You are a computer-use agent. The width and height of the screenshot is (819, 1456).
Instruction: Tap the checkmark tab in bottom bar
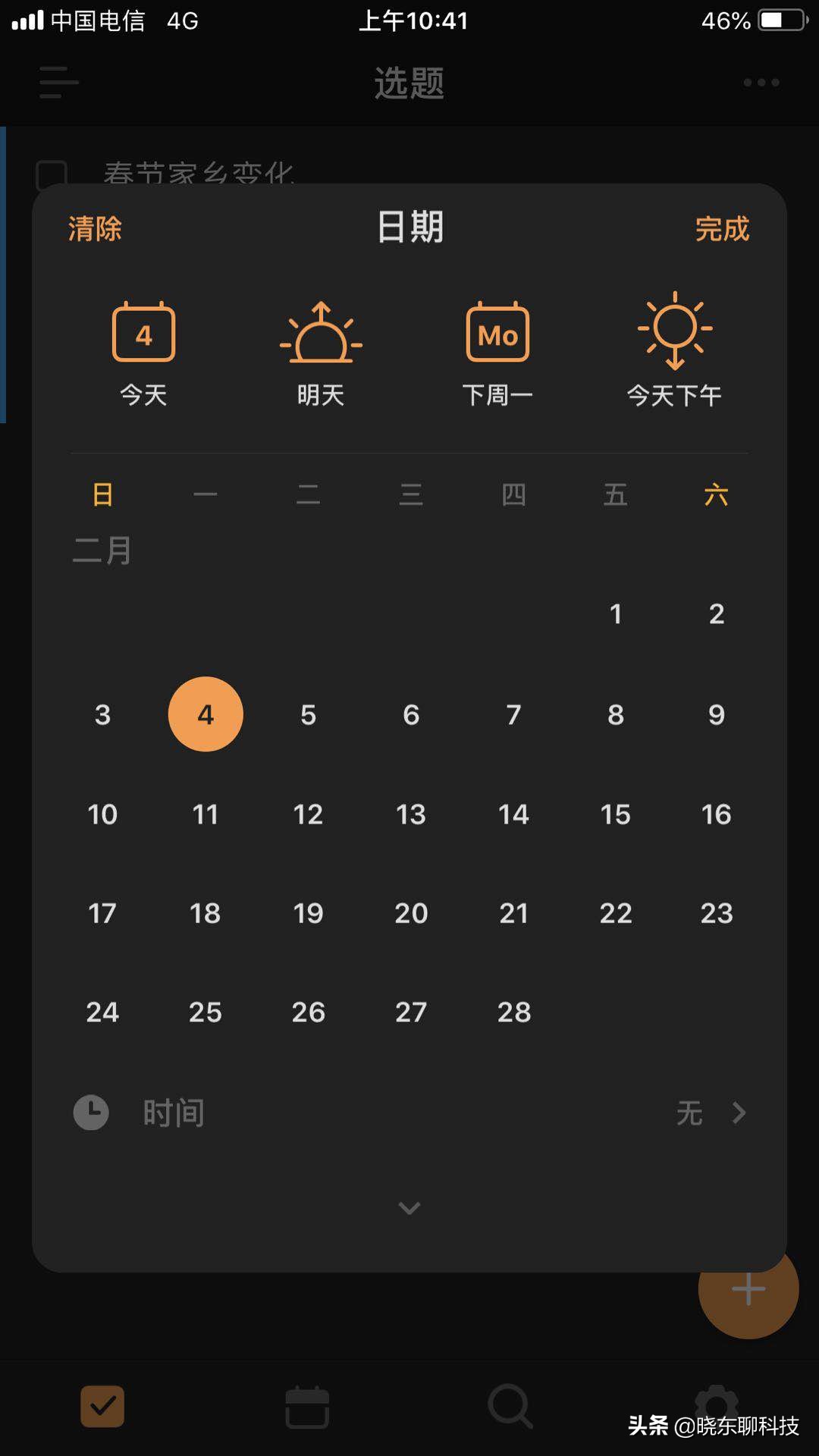coord(102,1407)
